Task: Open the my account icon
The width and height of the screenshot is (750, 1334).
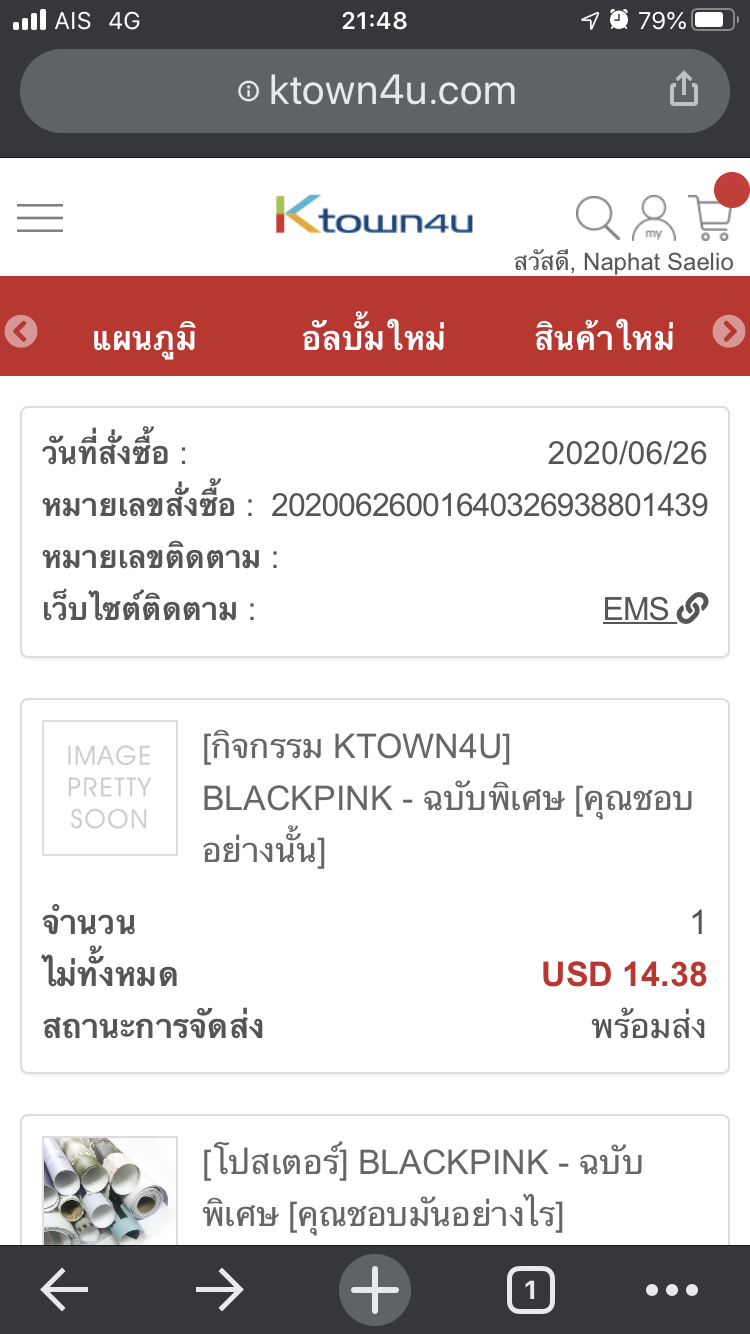Action: tap(653, 217)
